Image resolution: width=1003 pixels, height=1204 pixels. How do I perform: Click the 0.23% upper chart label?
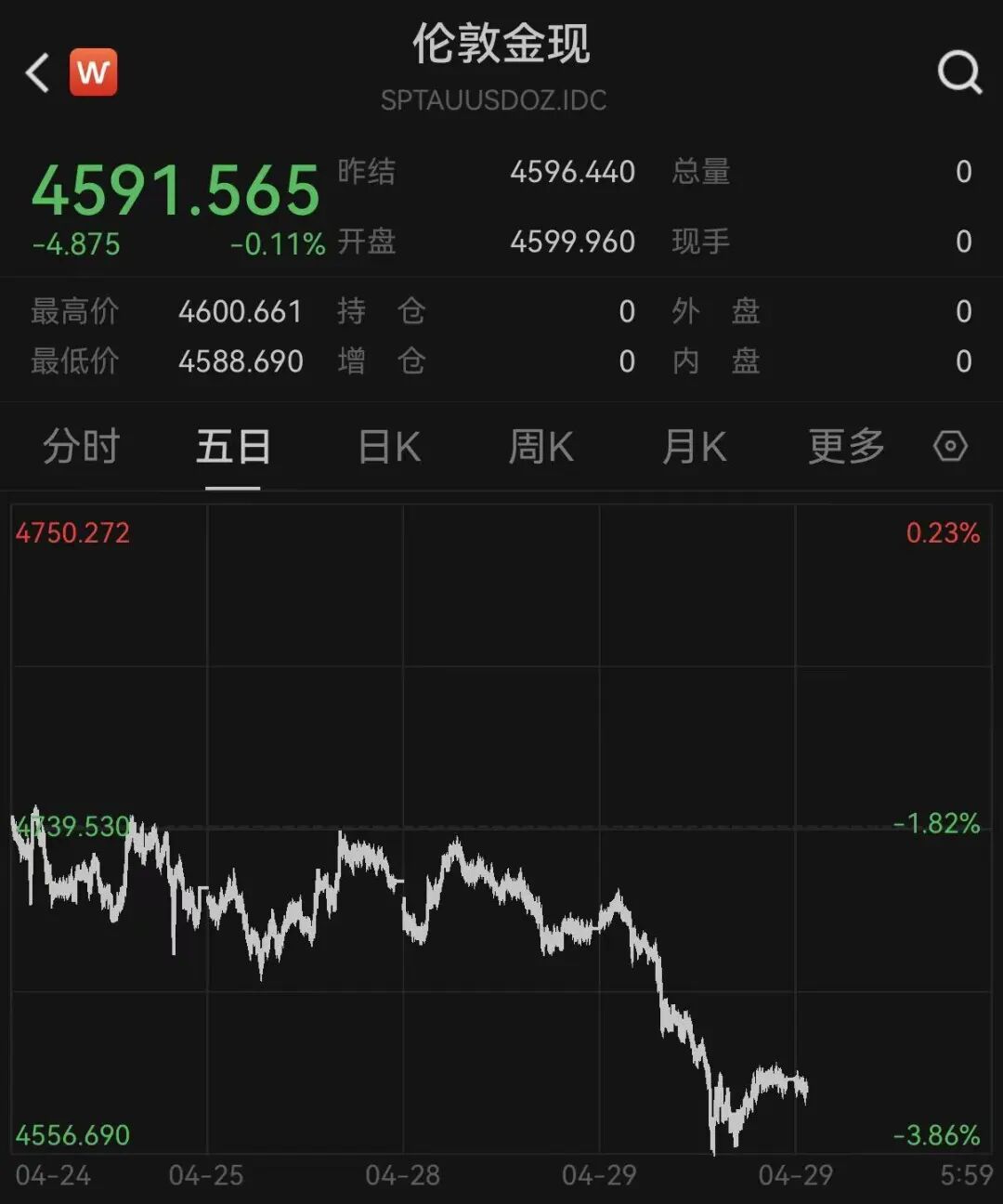(941, 532)
